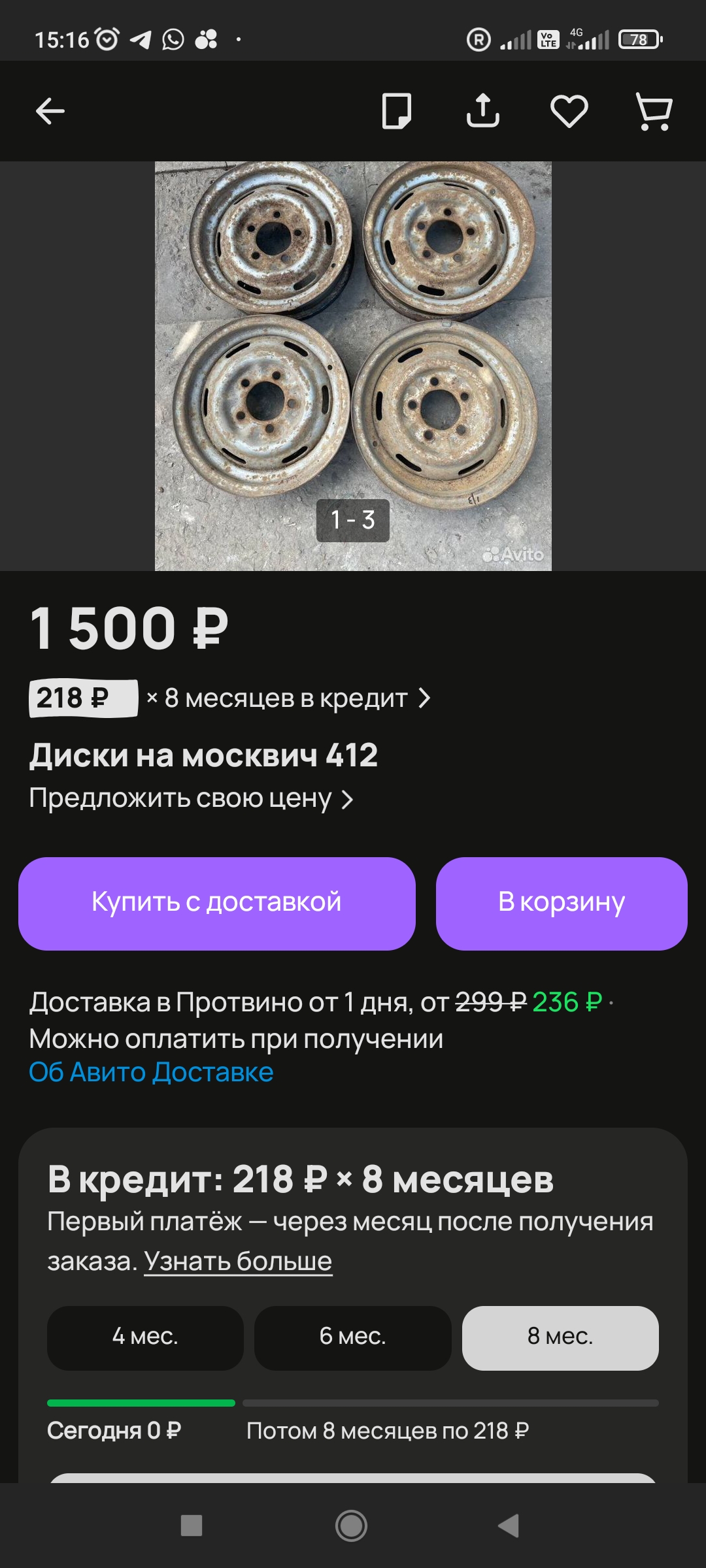This screenshot has width=706, height=1568.
Task: Open Узнать больше credit link
Action: (238, 1261)
